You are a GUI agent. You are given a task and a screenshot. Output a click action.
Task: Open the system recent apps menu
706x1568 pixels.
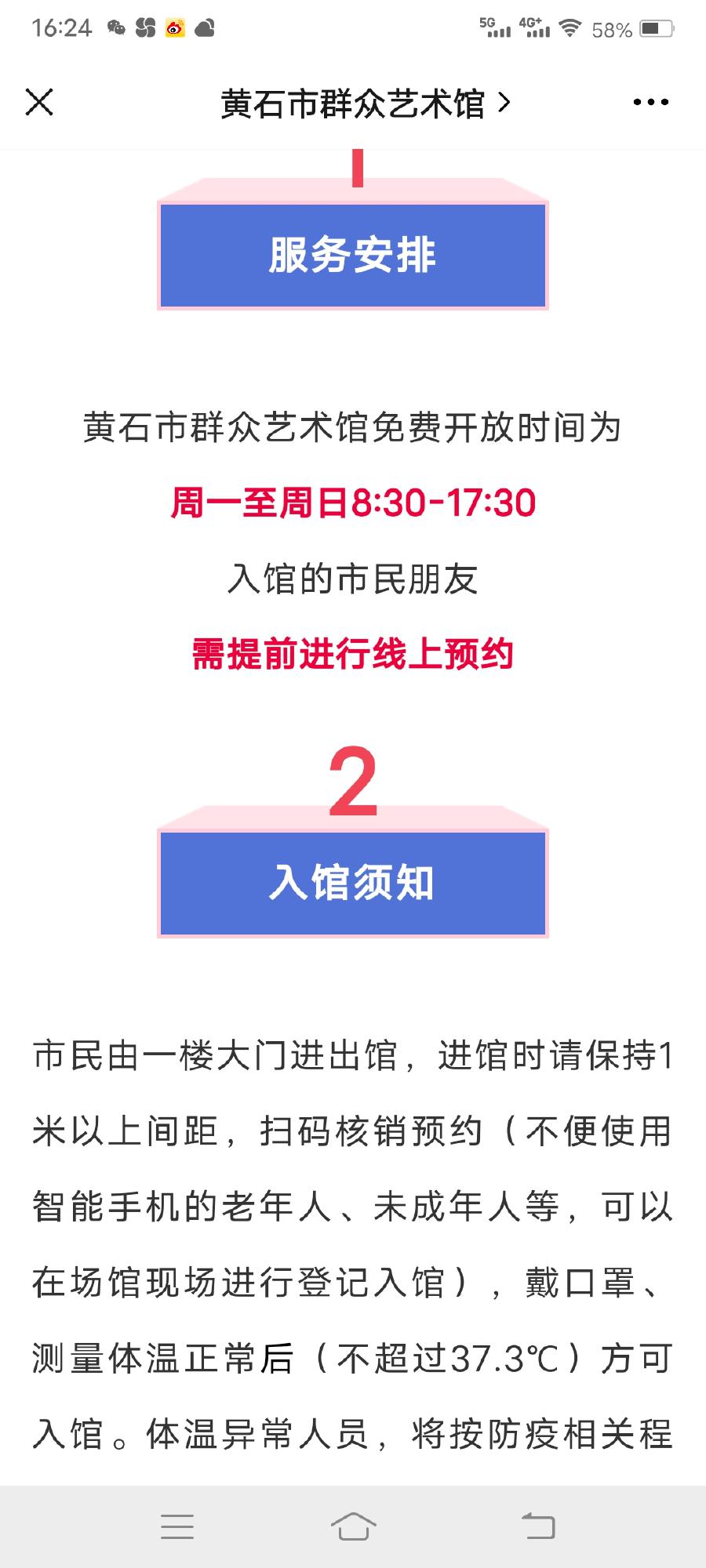point(177,1526)
